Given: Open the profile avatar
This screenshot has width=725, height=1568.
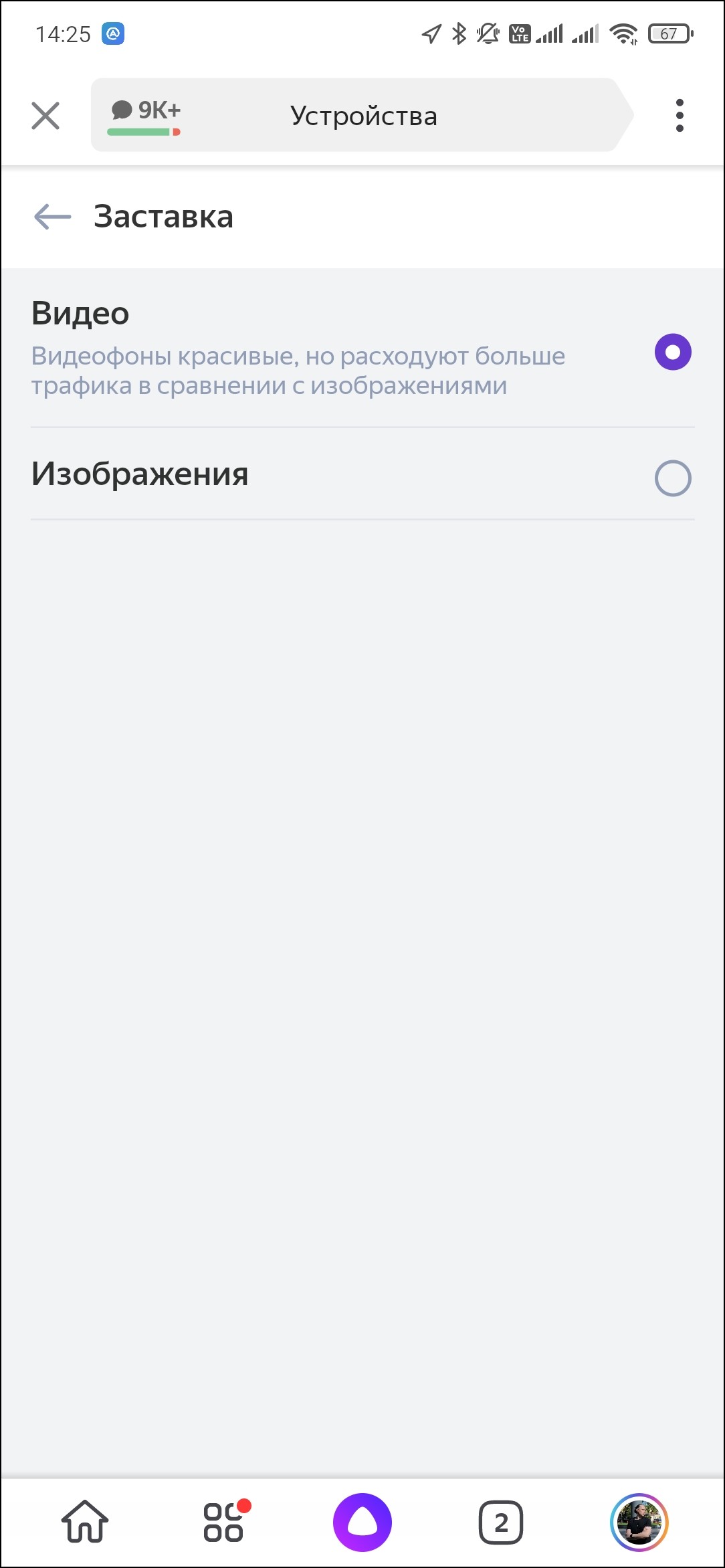Looking at the screenshot, I should point(639,1522).
